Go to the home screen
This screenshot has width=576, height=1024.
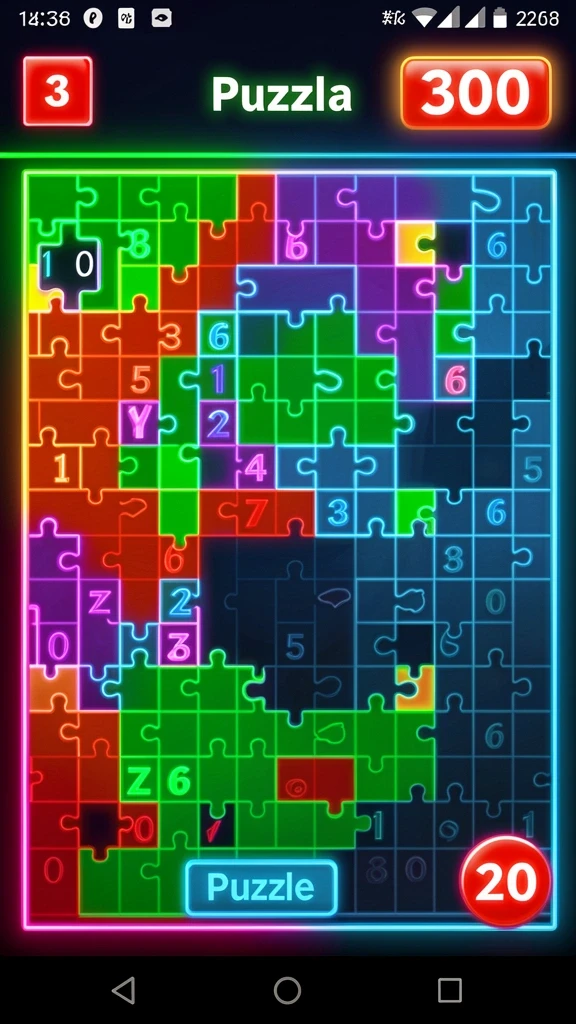click(287, 990)
